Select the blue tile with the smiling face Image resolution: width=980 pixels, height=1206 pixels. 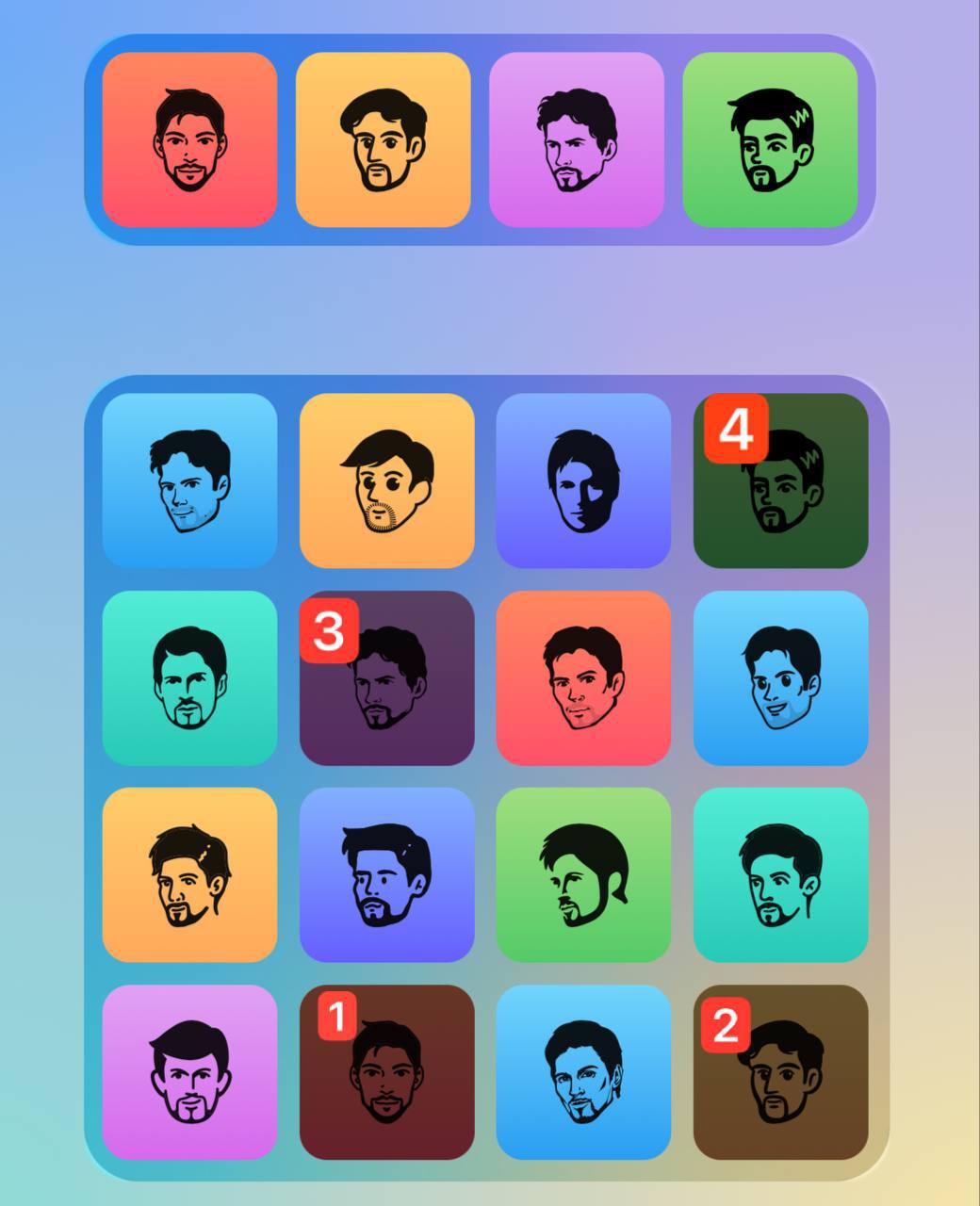[x=780, y=677]
